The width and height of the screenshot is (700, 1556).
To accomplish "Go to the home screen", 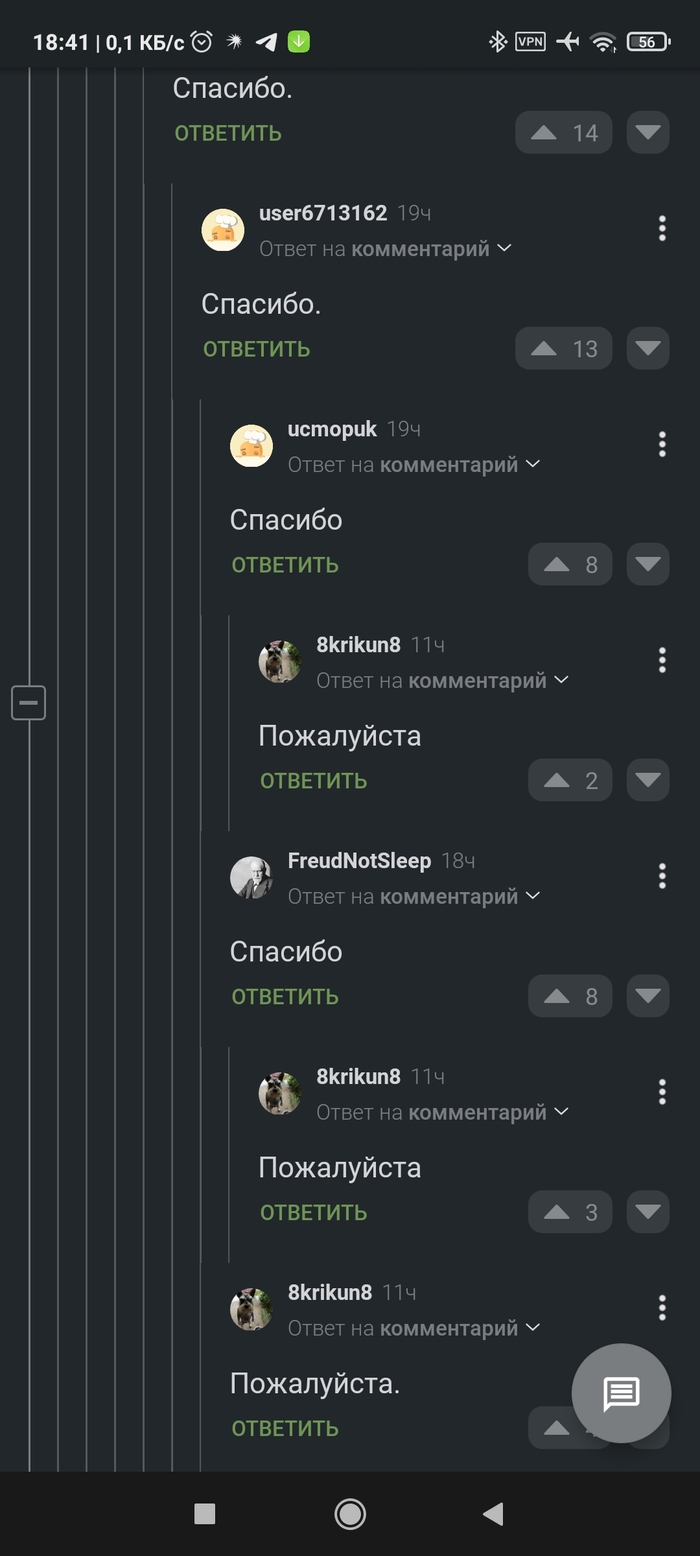I will pos(350,1514).
